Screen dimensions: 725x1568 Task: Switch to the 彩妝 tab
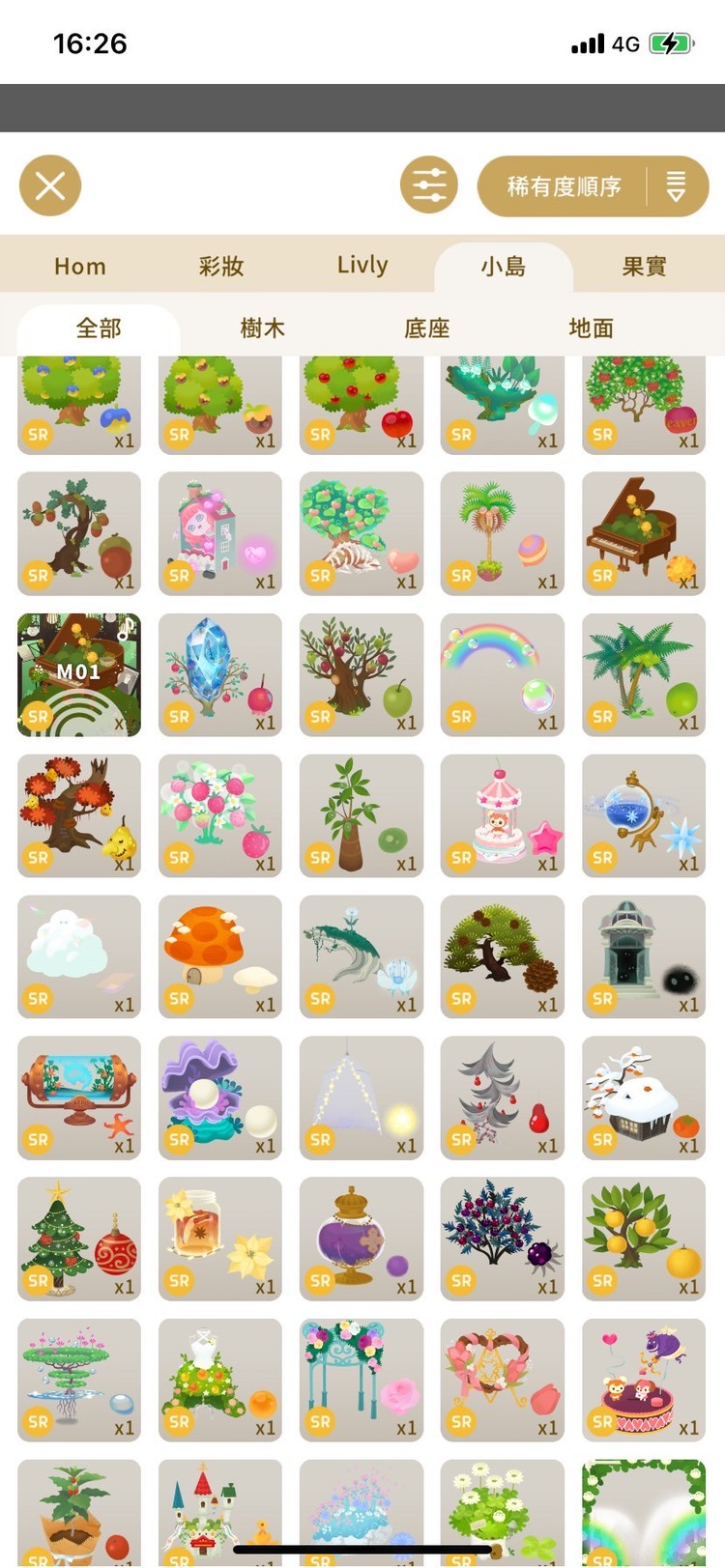point(221,266)
